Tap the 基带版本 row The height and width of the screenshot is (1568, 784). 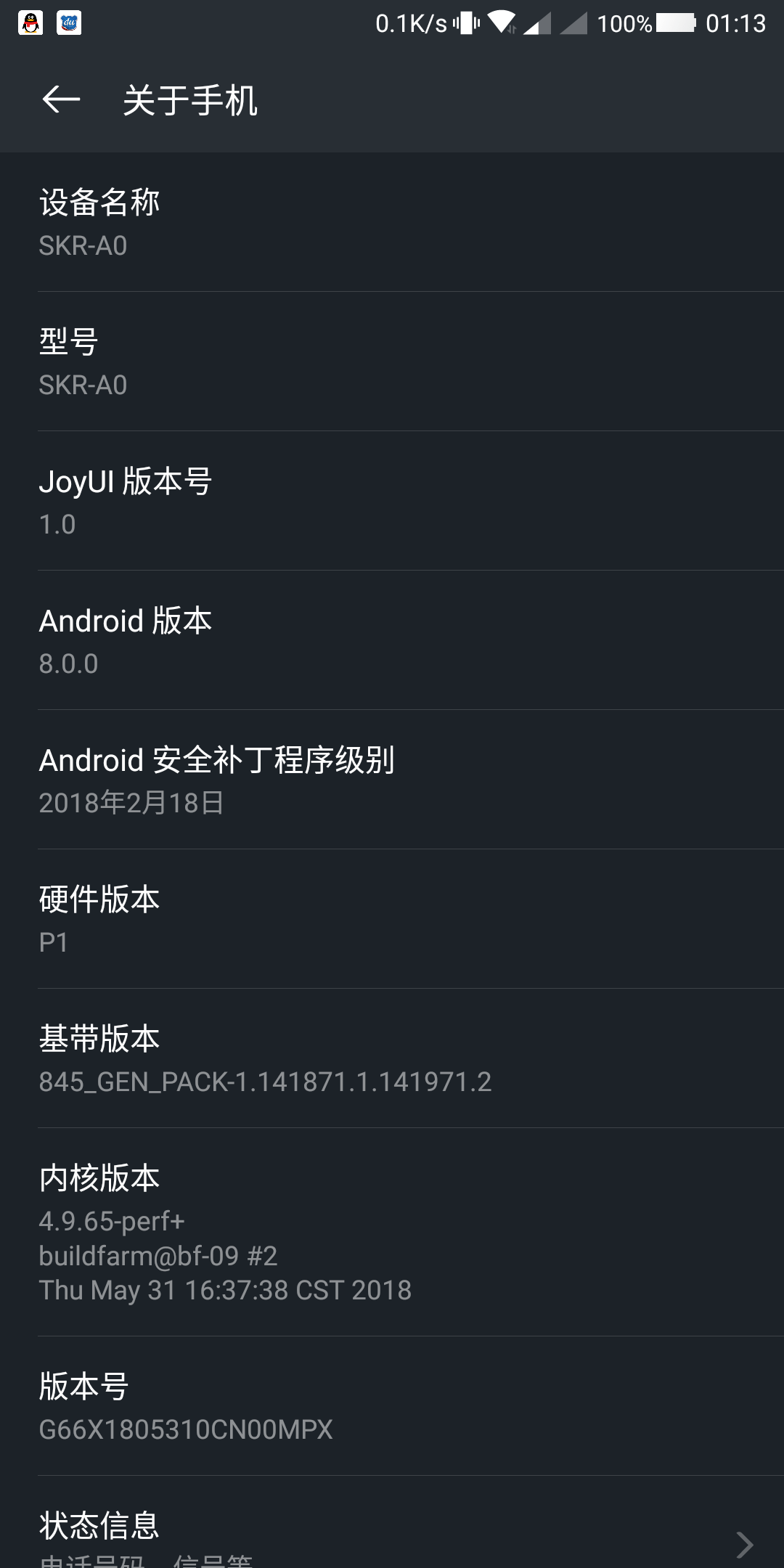(392, 1058)
